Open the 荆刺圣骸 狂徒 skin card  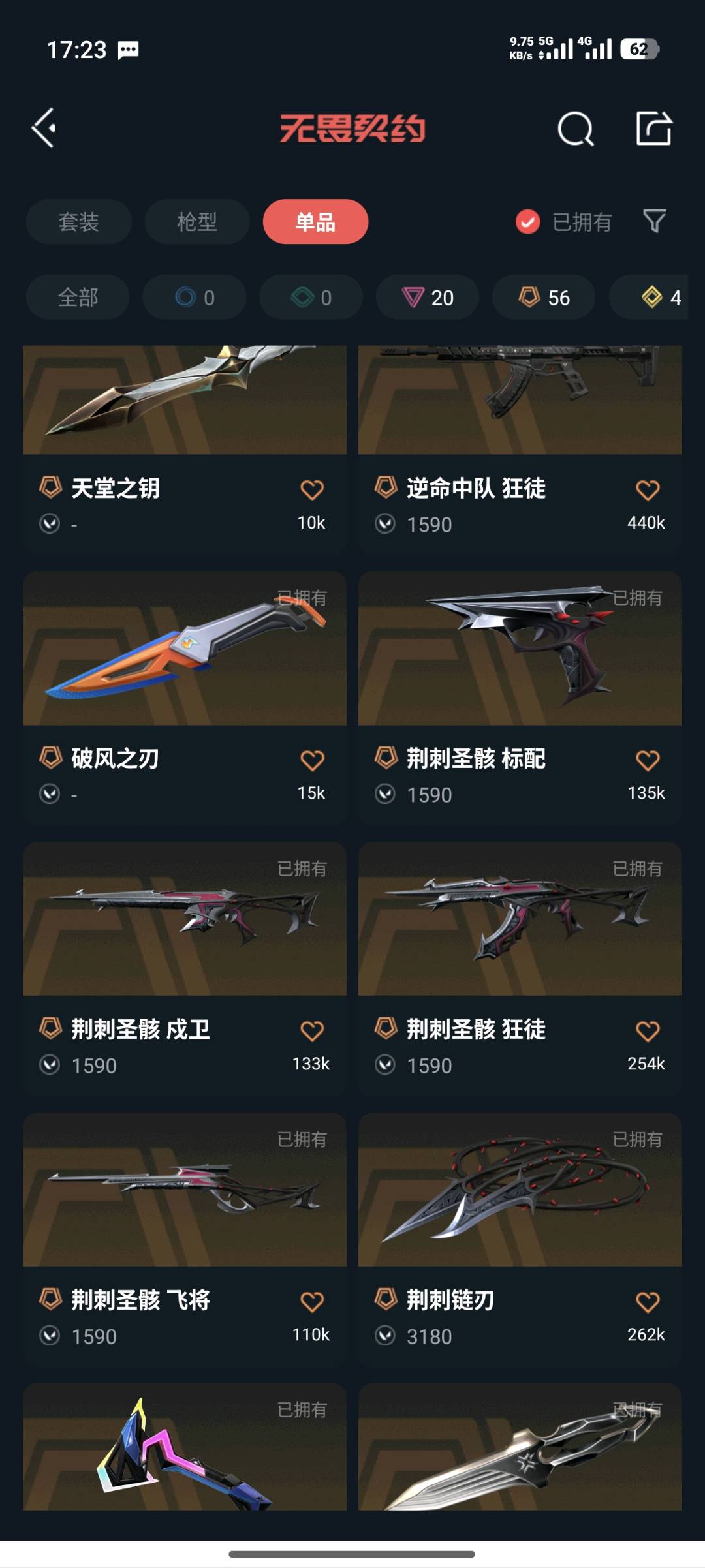(x=520, y=969)
